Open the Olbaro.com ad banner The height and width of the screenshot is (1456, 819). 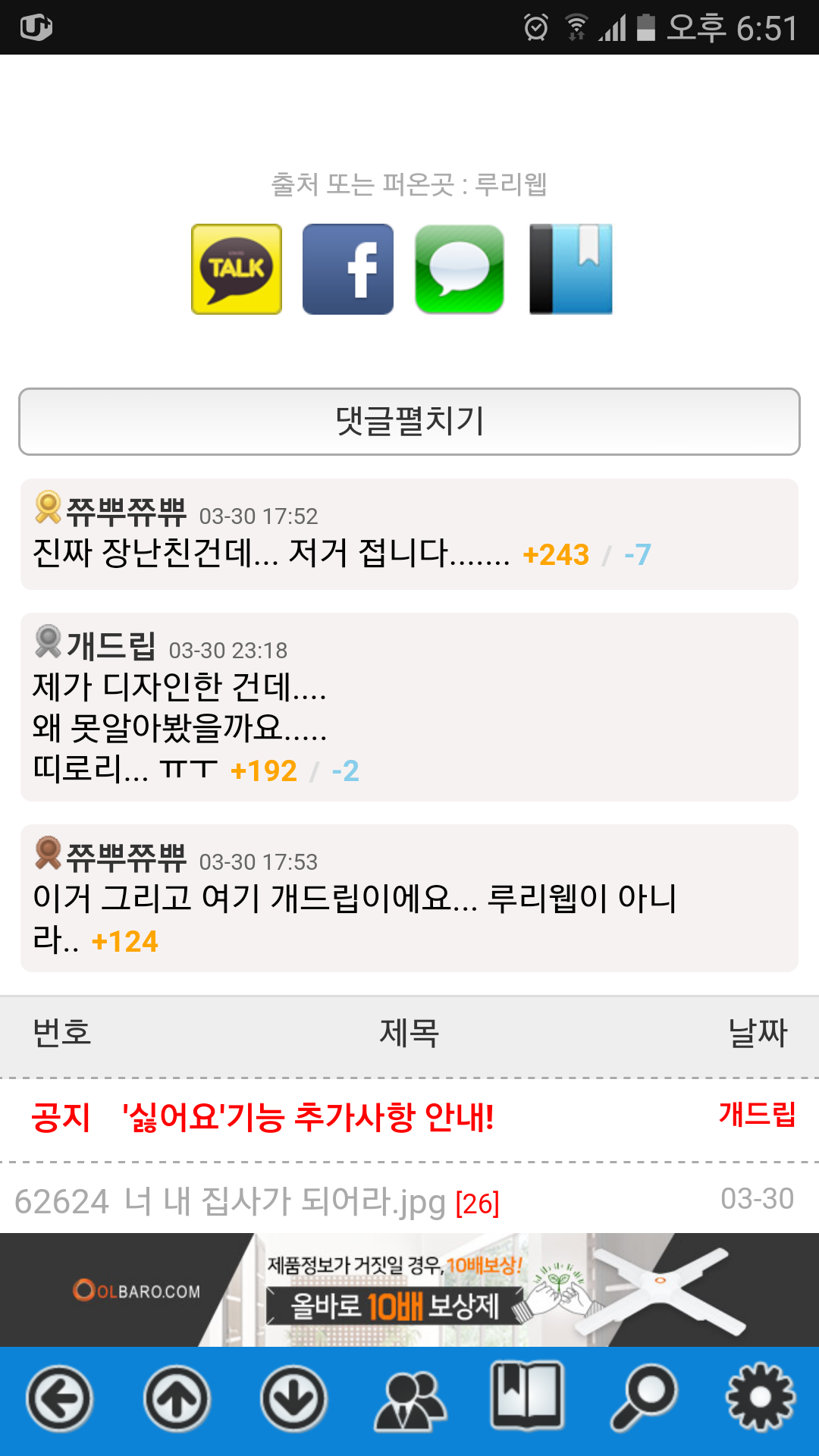click(x=409, y=1290)
